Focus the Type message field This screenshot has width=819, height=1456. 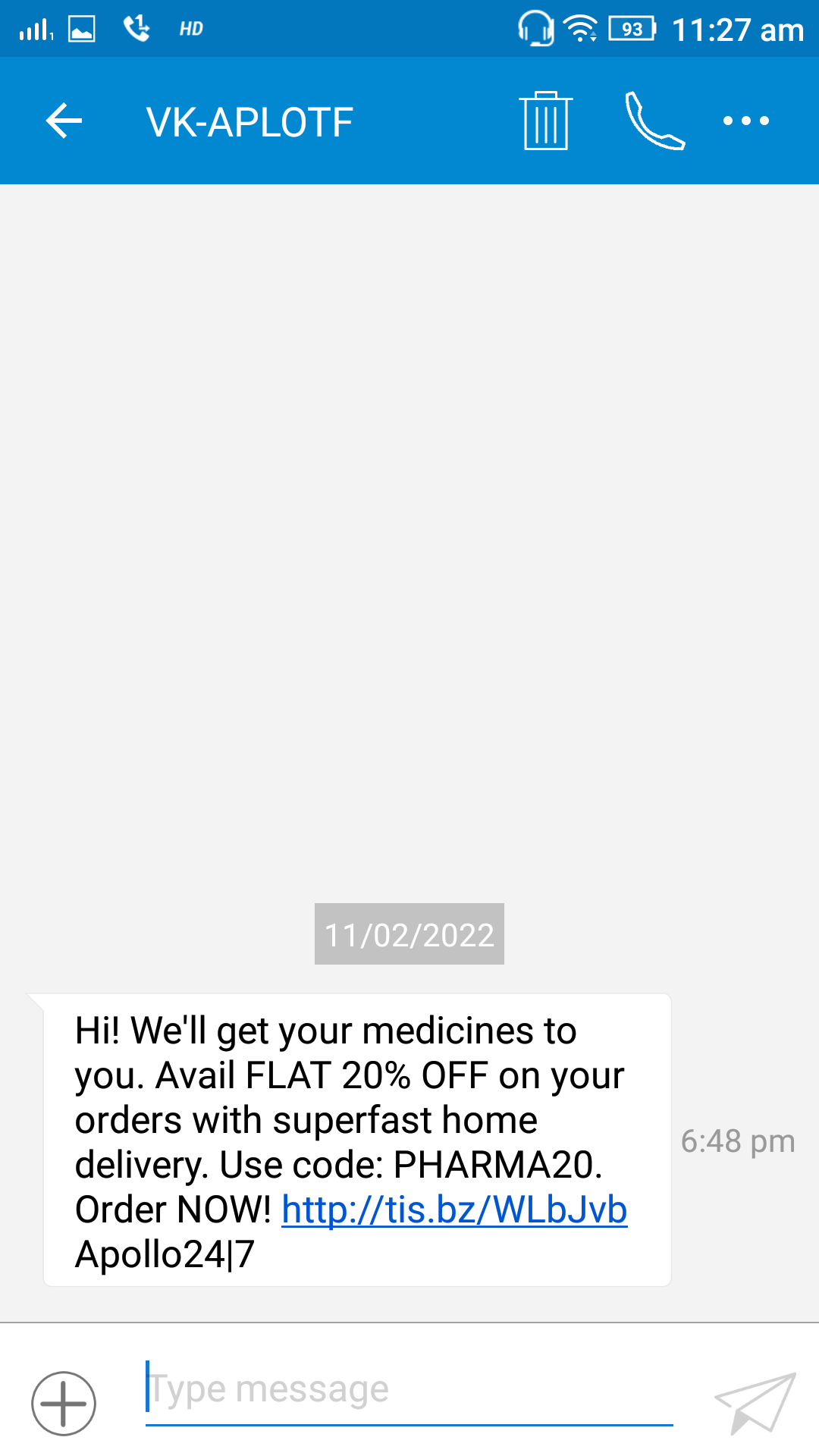[409, 1389]
